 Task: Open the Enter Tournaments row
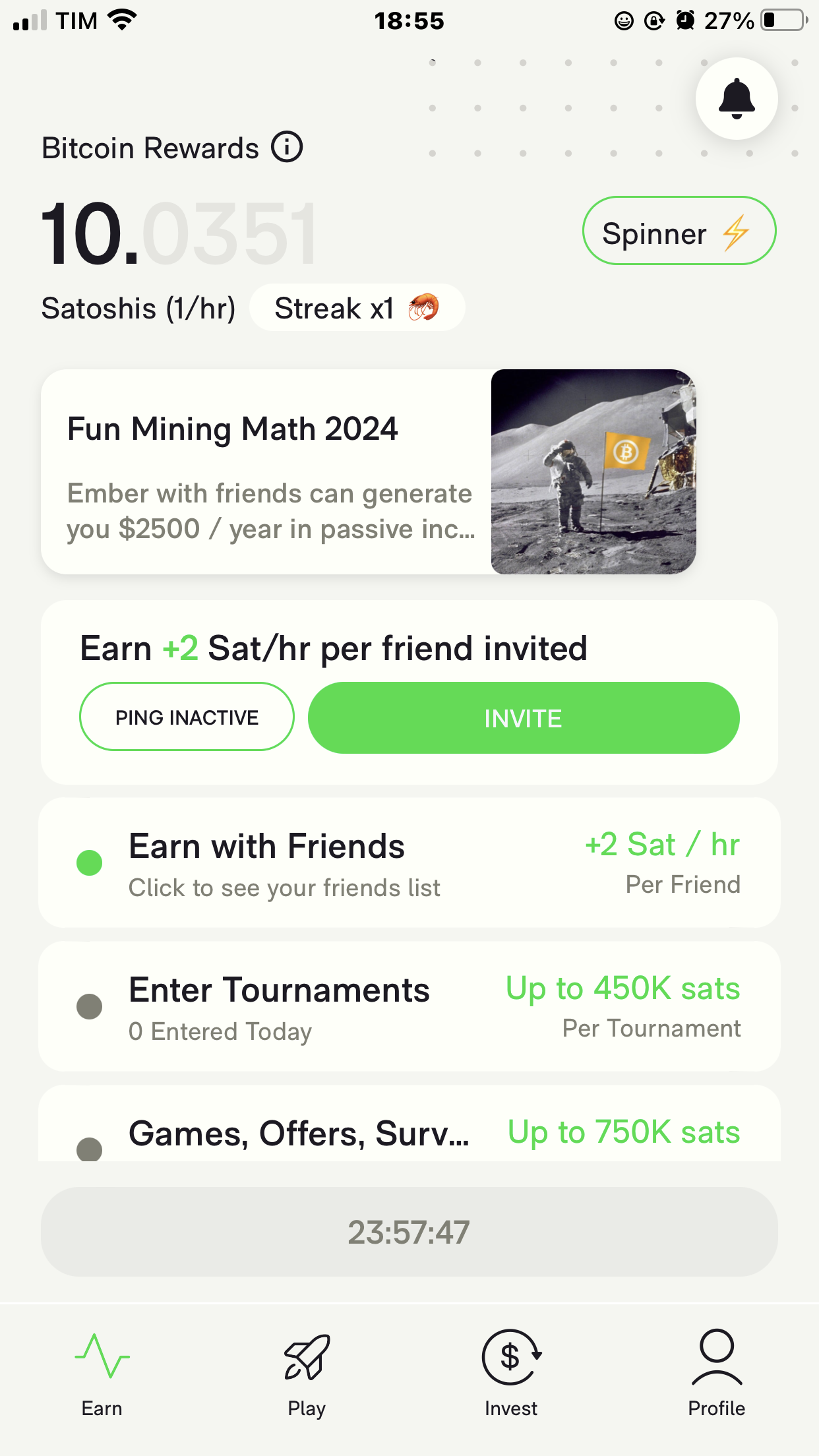(x=409, y=1006)
